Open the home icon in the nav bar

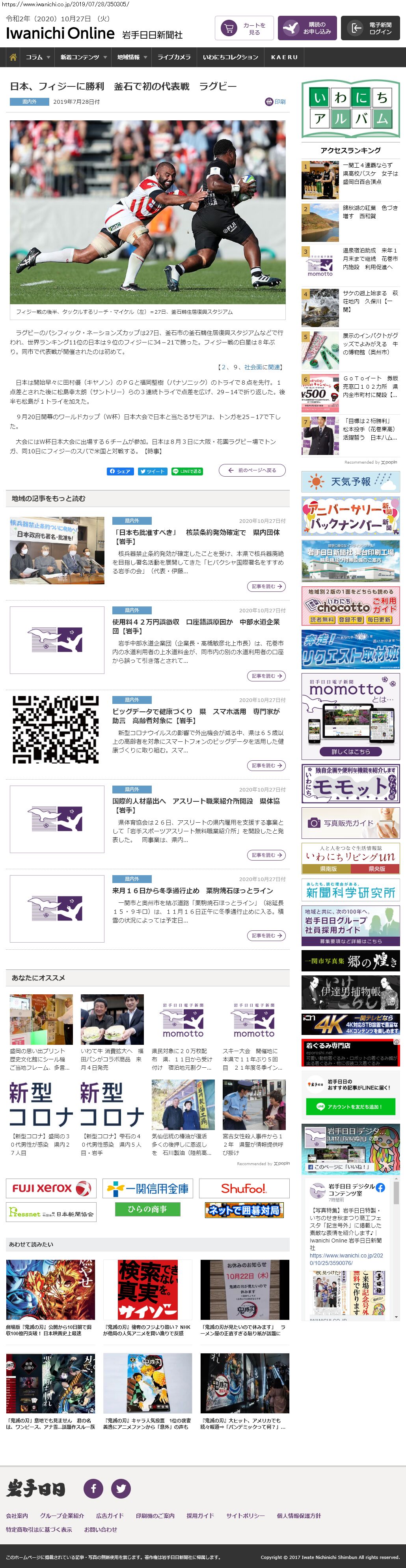point(13,57)
